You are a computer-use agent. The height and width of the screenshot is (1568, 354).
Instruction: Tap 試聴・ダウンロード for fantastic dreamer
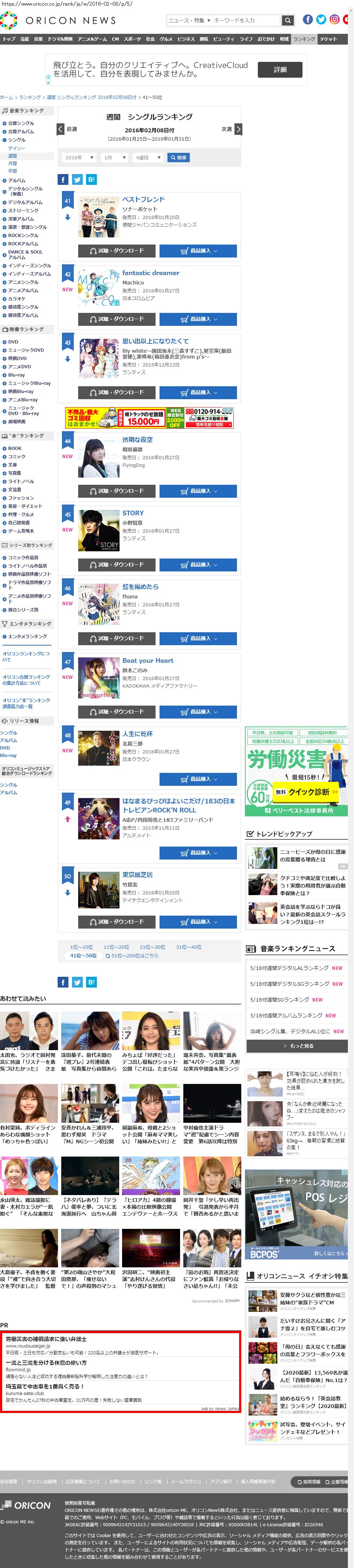tap(116, 319)
